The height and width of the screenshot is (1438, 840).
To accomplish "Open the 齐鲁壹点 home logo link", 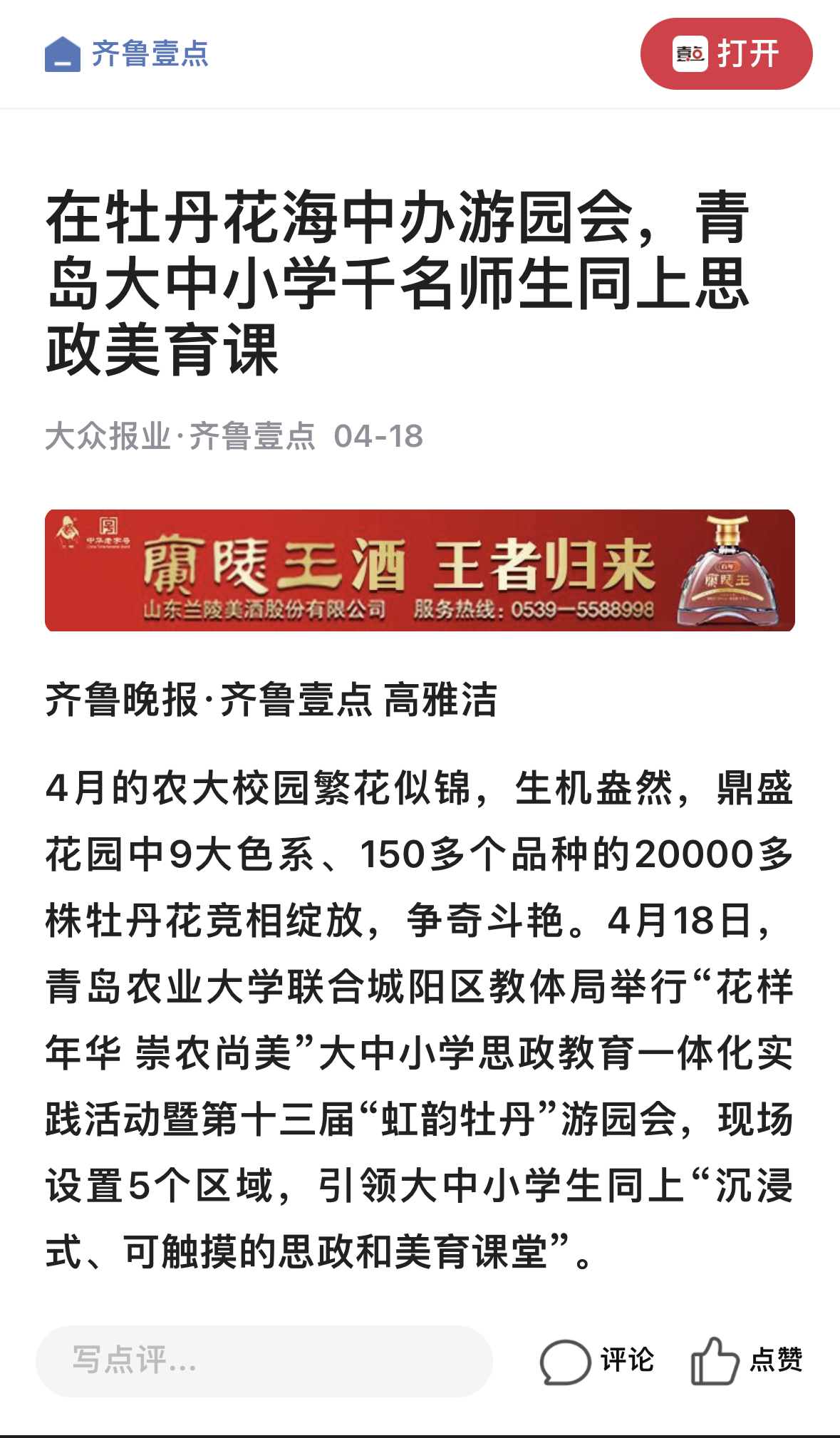I will pos(127,54).
